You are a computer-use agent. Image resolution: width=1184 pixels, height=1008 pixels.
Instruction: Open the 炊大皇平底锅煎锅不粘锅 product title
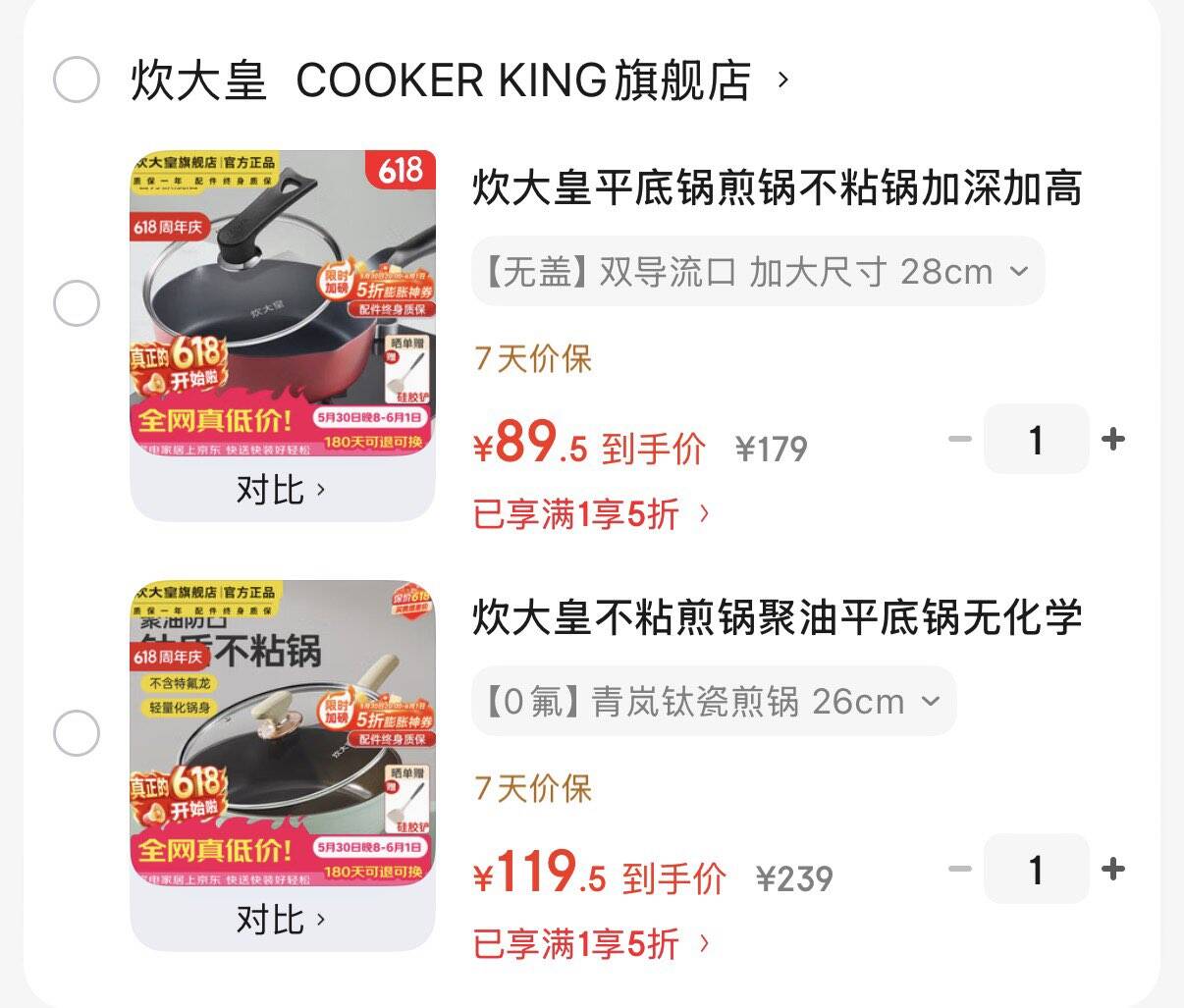pos(778,187)
